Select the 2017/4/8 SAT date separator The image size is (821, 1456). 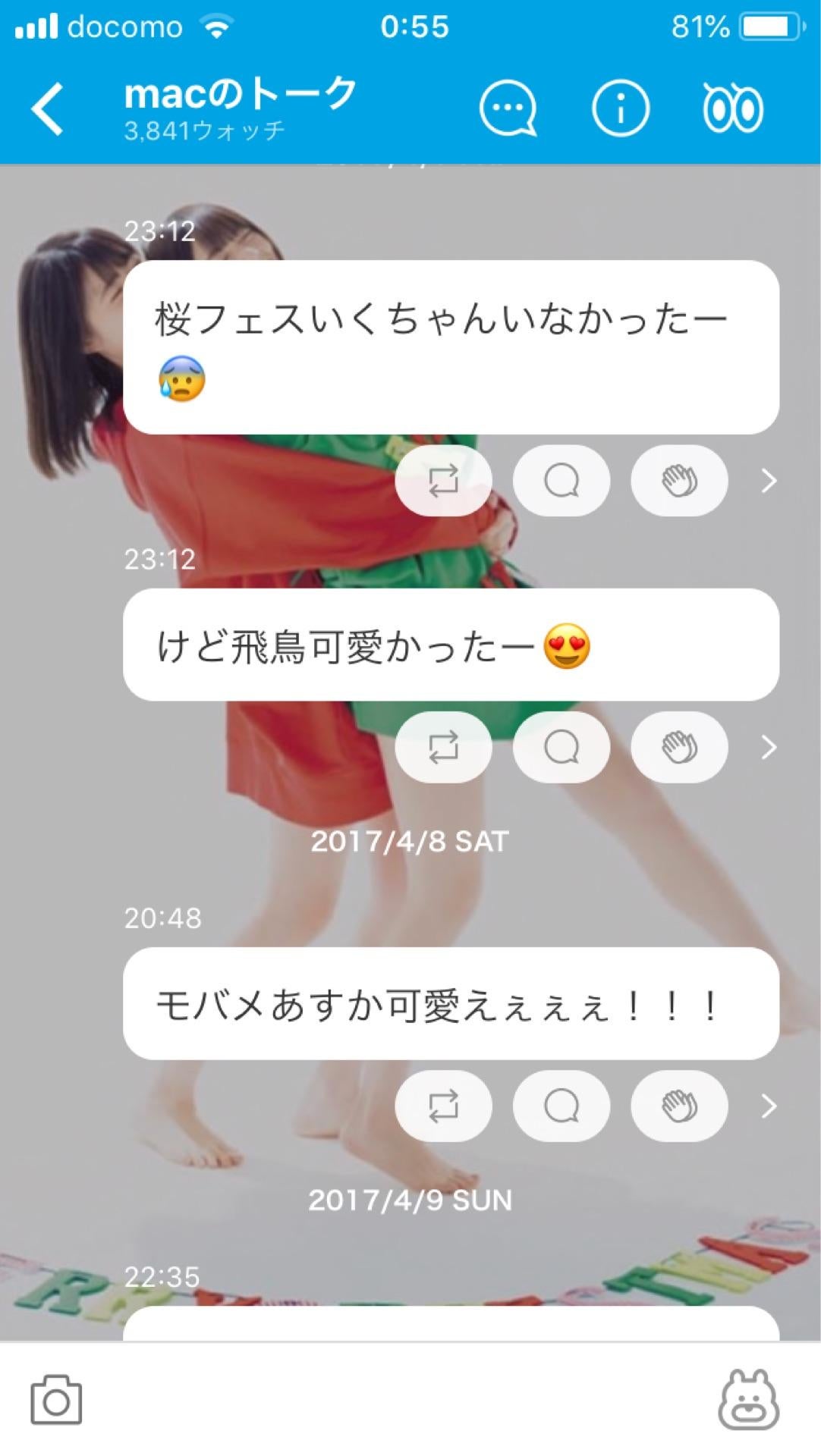[x=410, y=840]
